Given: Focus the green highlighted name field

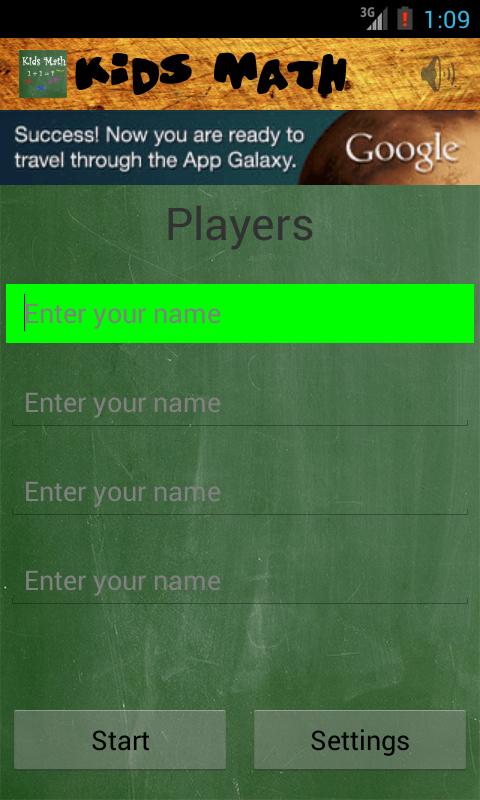Looking at the screenshot, I should click(x=240, y=313).
